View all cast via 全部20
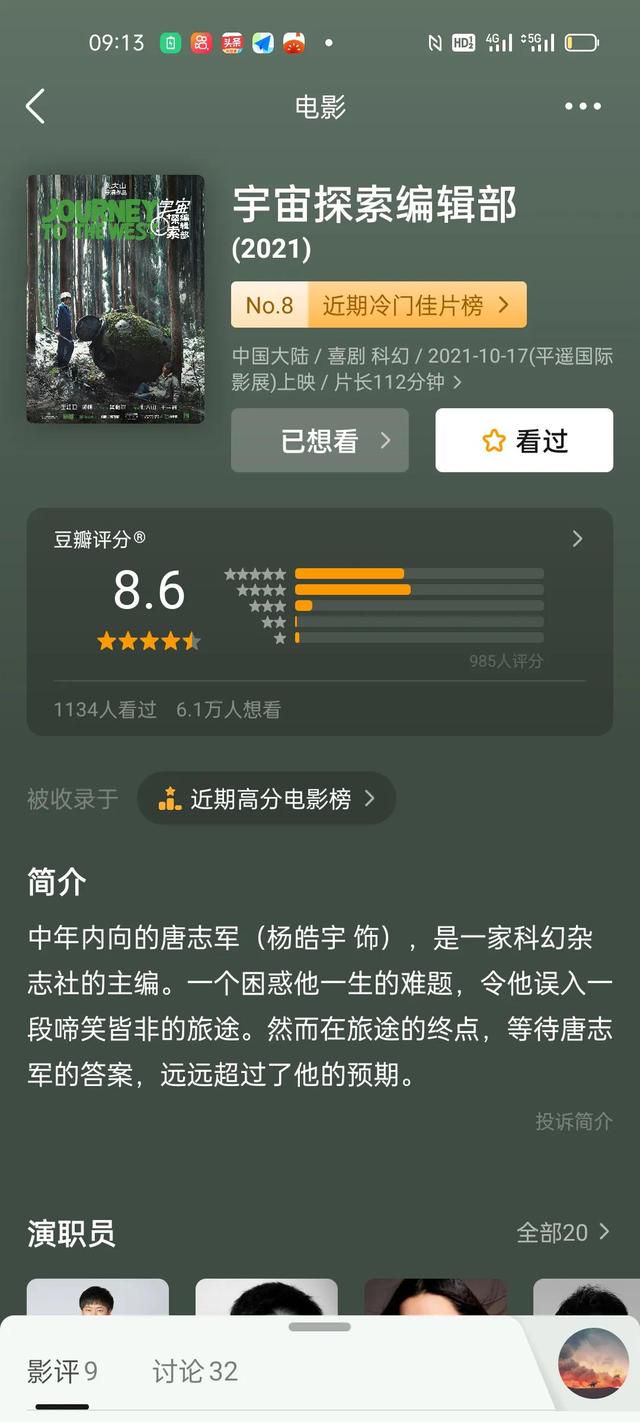Viewport: 640px width, 1422px height. tap(562, 1232)
